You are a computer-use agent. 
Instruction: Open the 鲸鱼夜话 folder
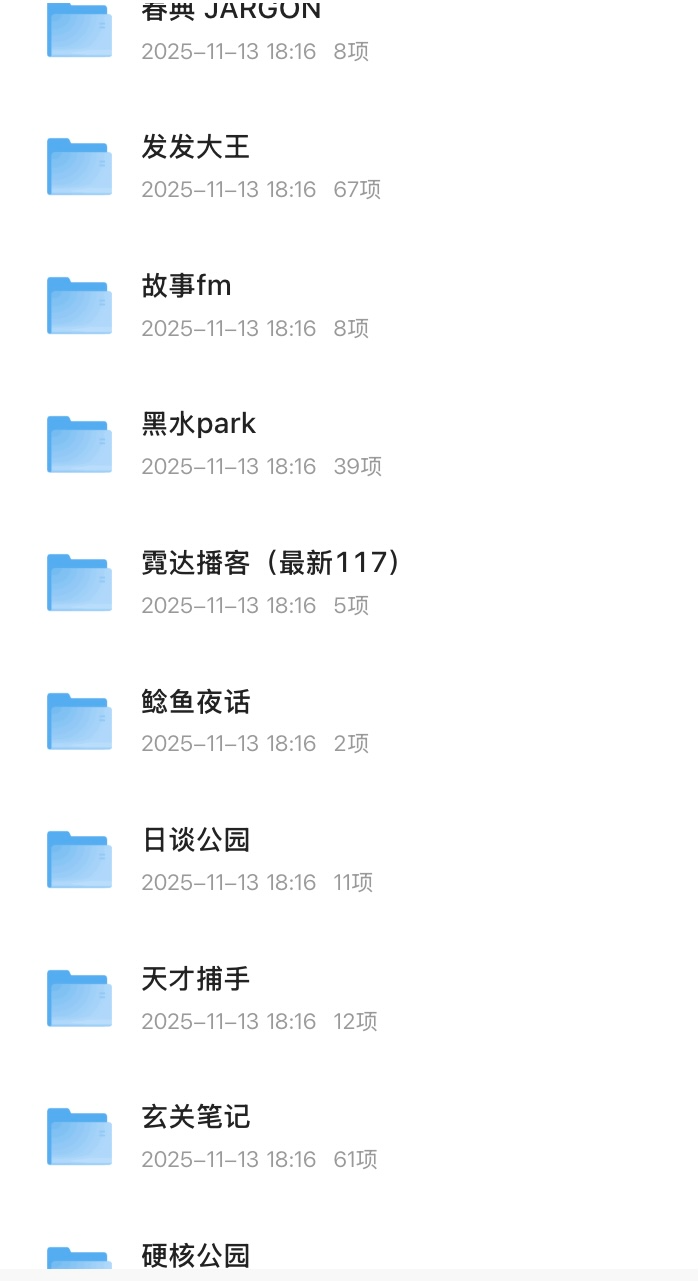pyautogui.click(x=196, y=703)
